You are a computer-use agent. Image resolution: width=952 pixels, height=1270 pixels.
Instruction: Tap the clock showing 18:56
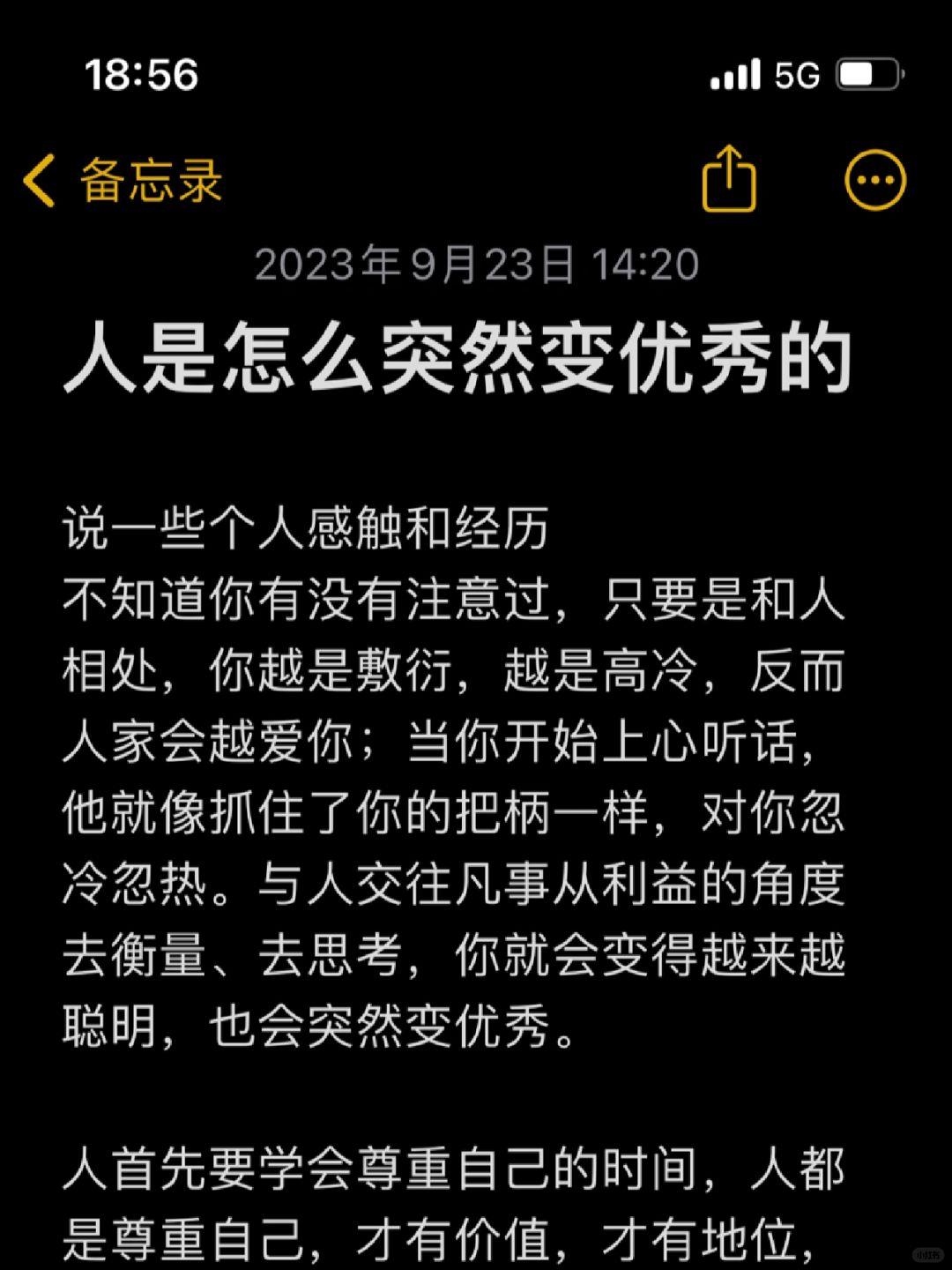141,77
